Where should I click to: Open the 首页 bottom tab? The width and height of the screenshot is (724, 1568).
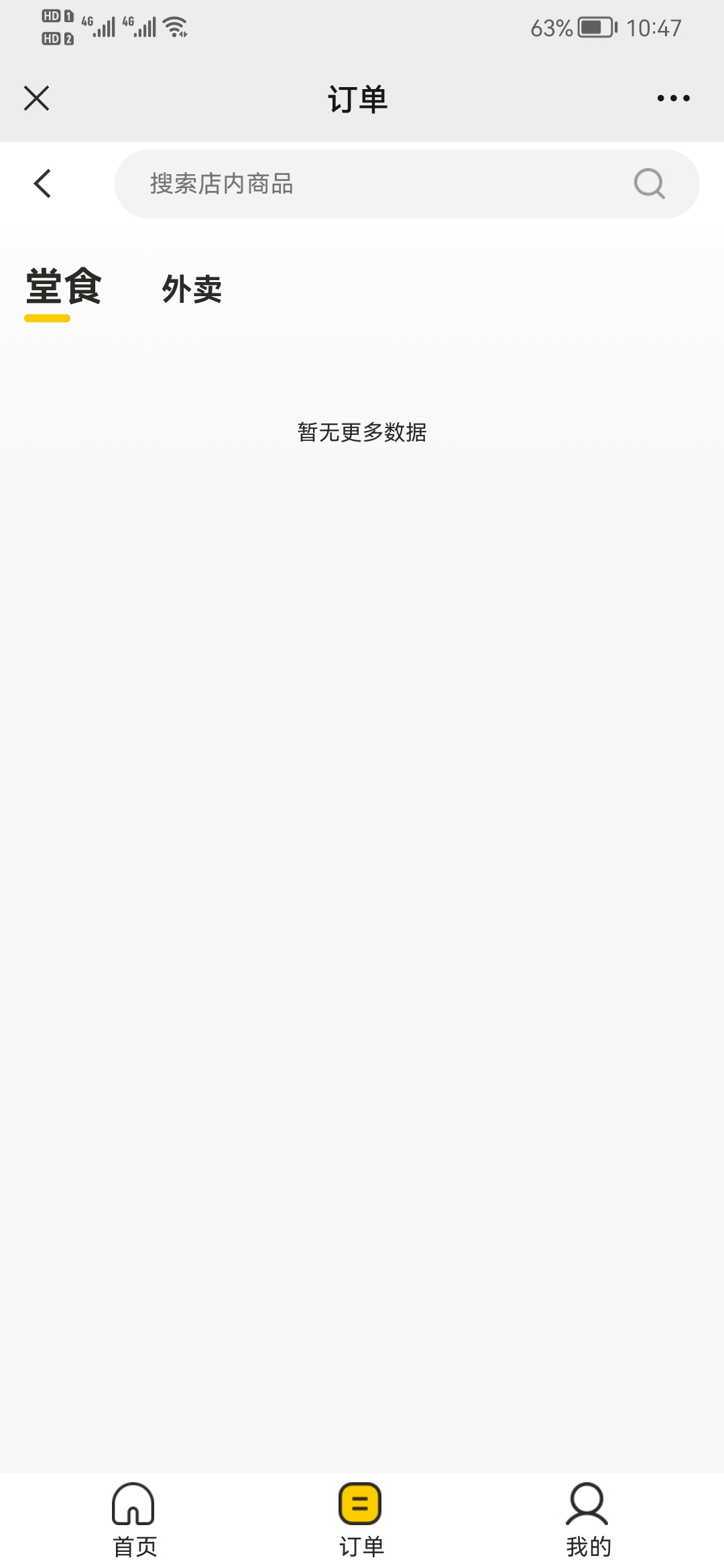(134, 1520)
